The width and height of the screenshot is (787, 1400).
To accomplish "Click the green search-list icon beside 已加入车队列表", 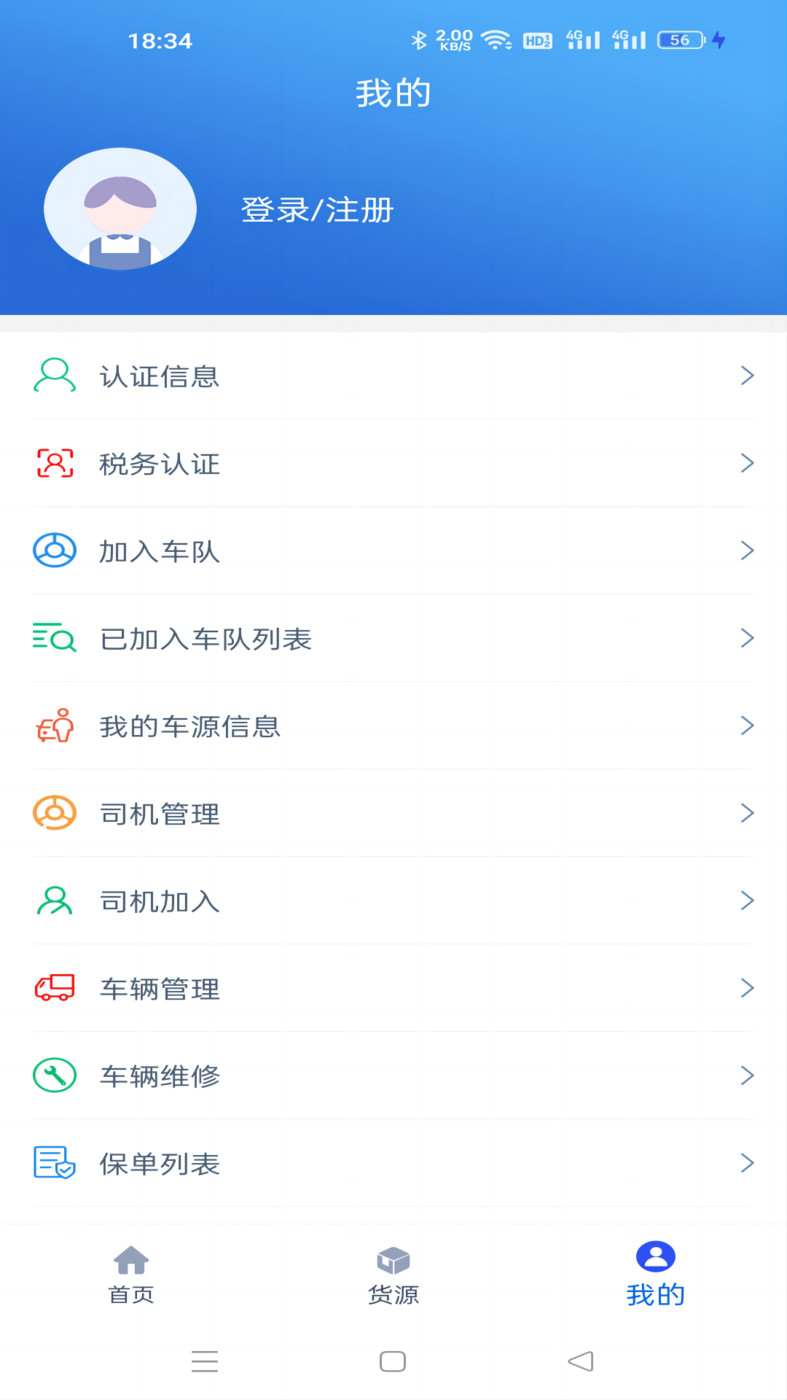I will [x=55, y=638].
